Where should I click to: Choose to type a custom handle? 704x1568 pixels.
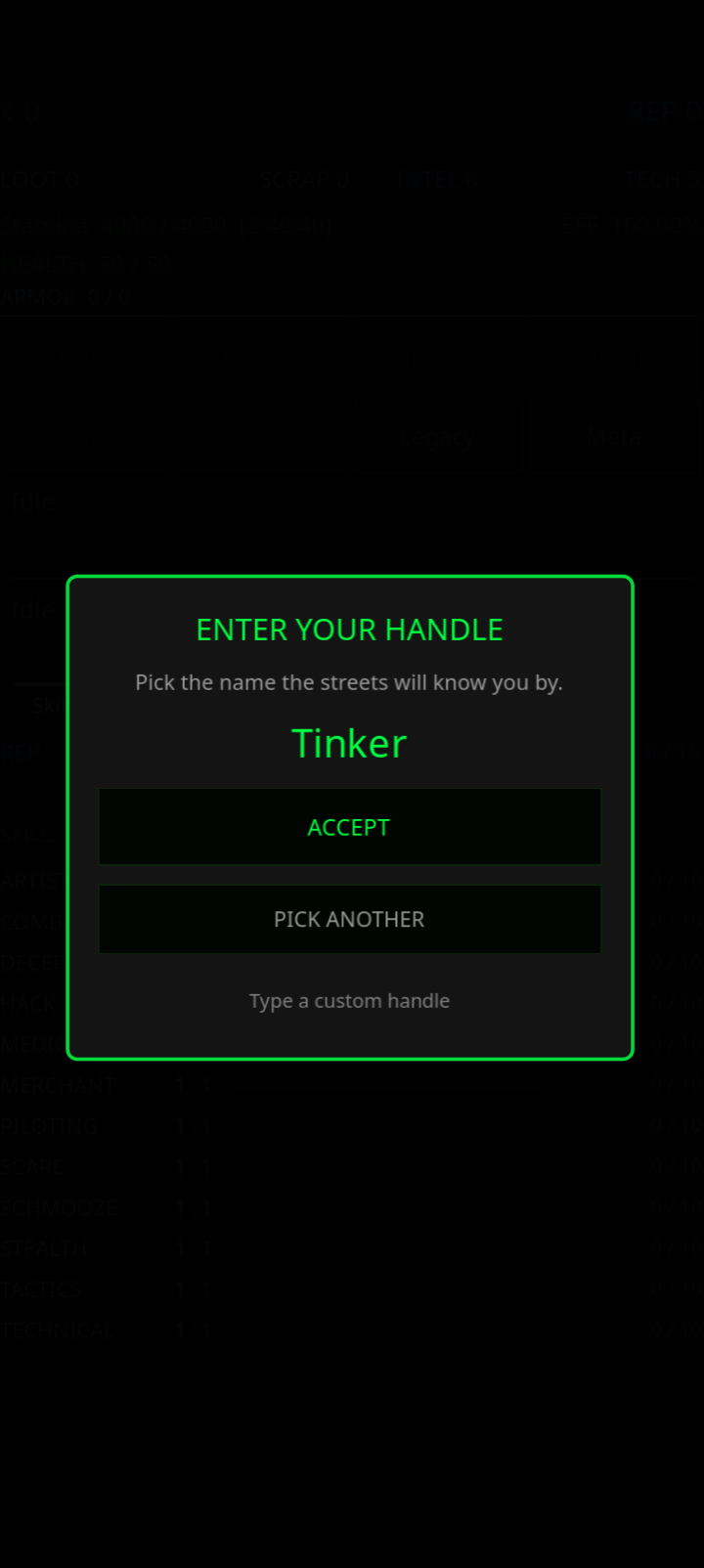point(349,1001)
